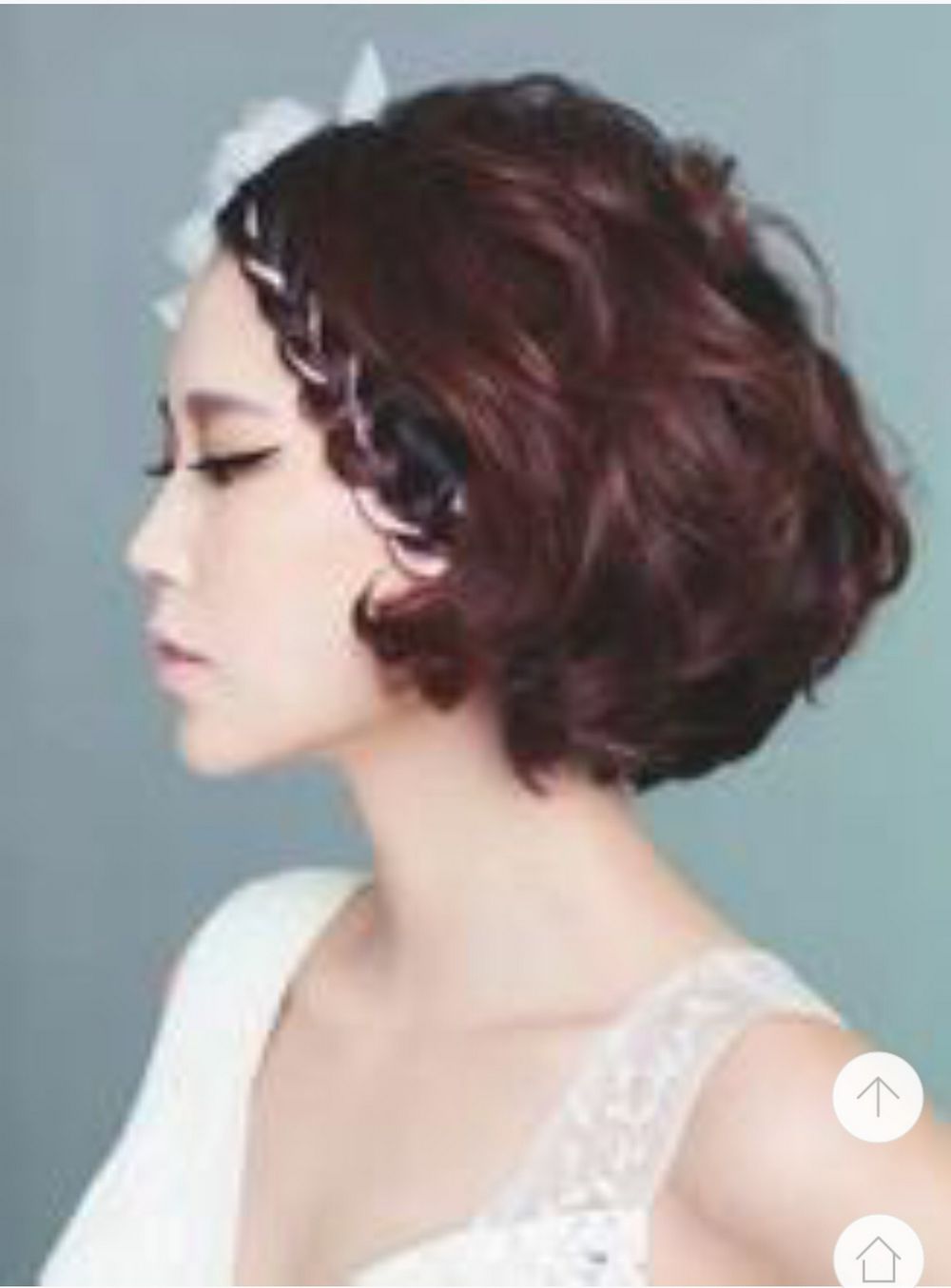Tap the scroll-to-top arrow button
This screenshot has height=1288, width=951.
coord(877,1097)
